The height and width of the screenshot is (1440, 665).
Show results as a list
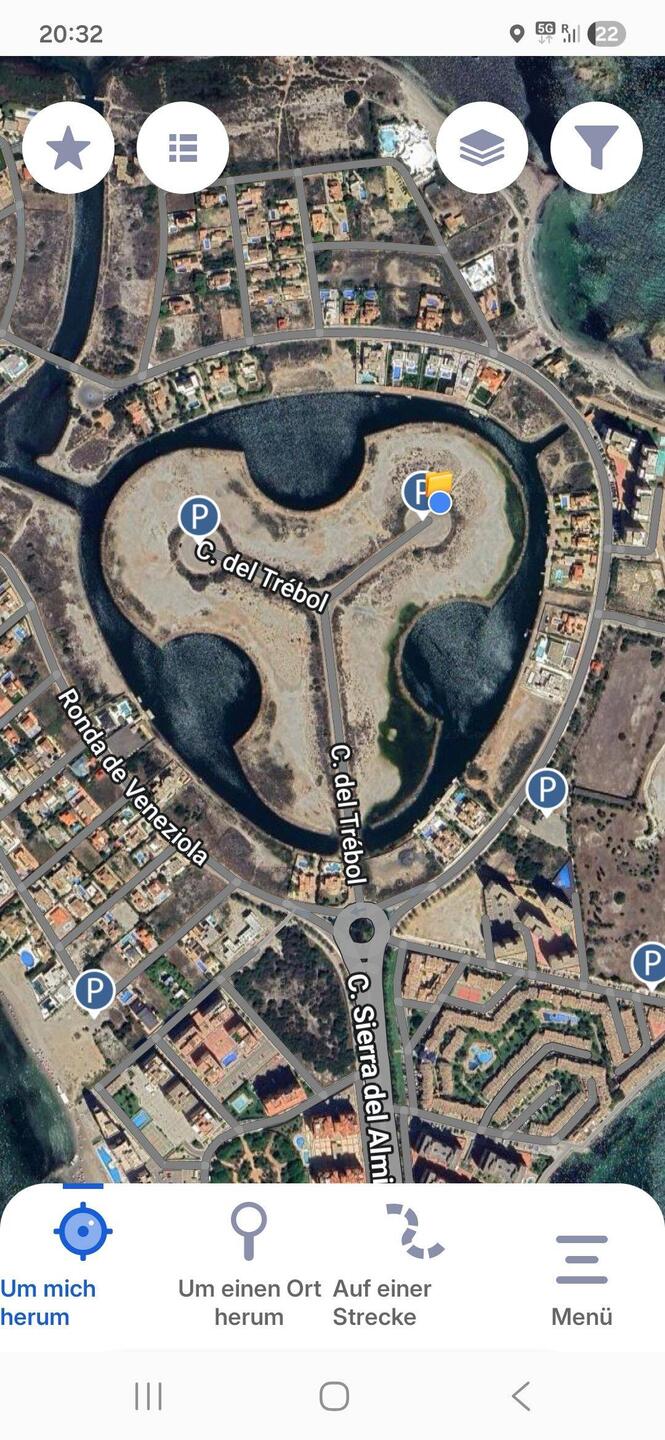tap(183, 148)
